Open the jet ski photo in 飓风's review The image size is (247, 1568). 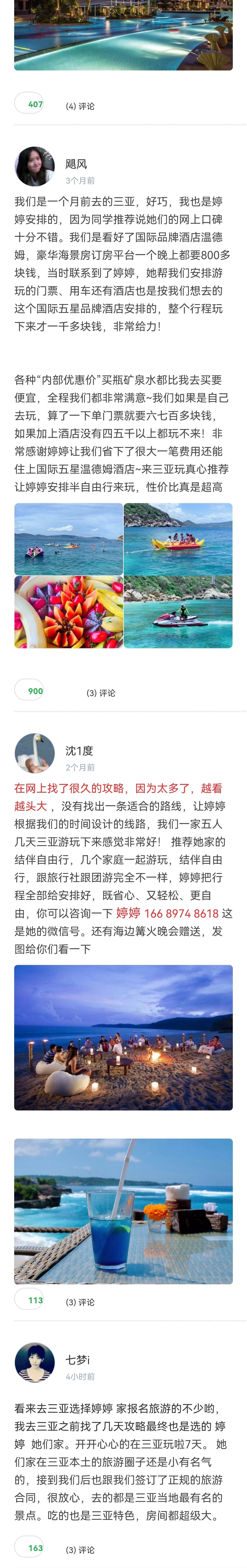coord(178,612)
